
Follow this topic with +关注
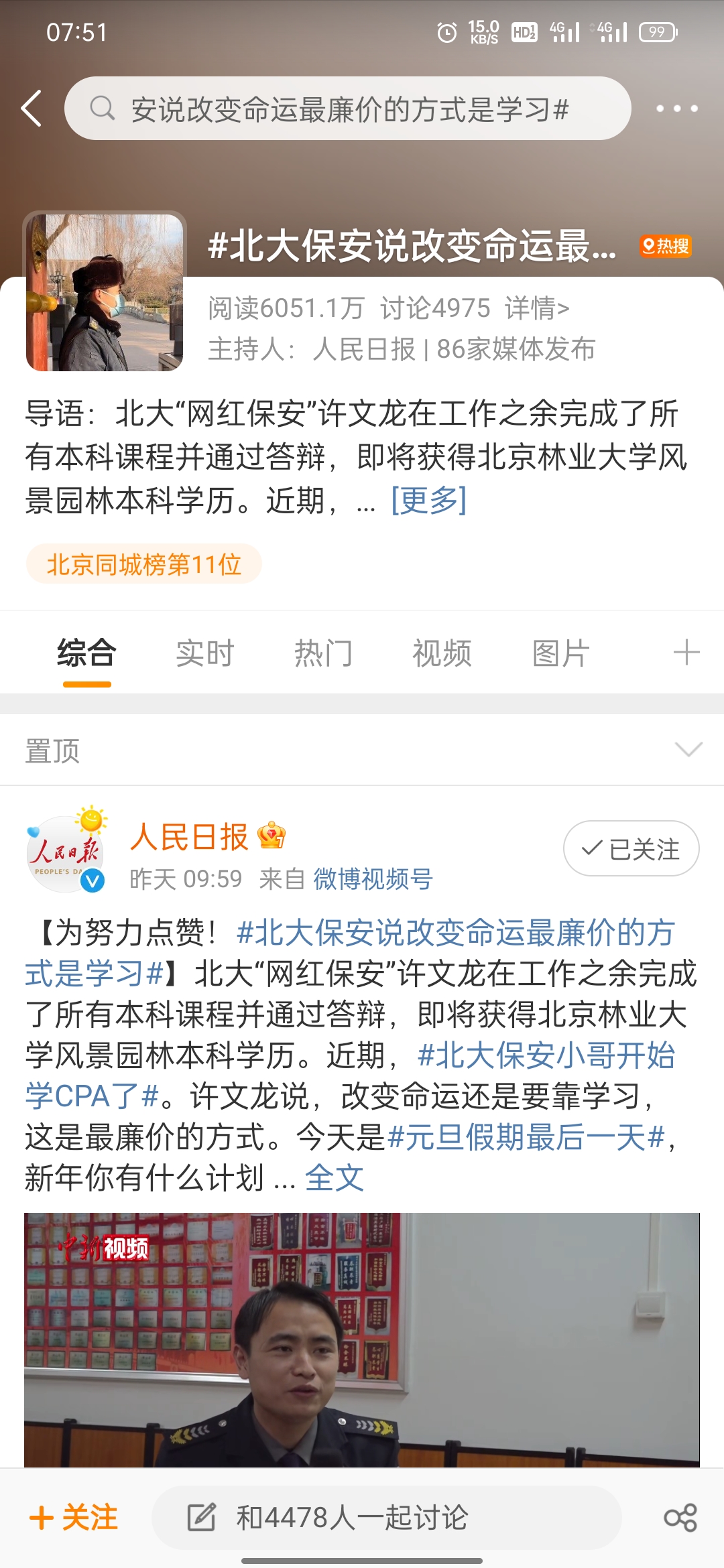[x=74, y=1518]
